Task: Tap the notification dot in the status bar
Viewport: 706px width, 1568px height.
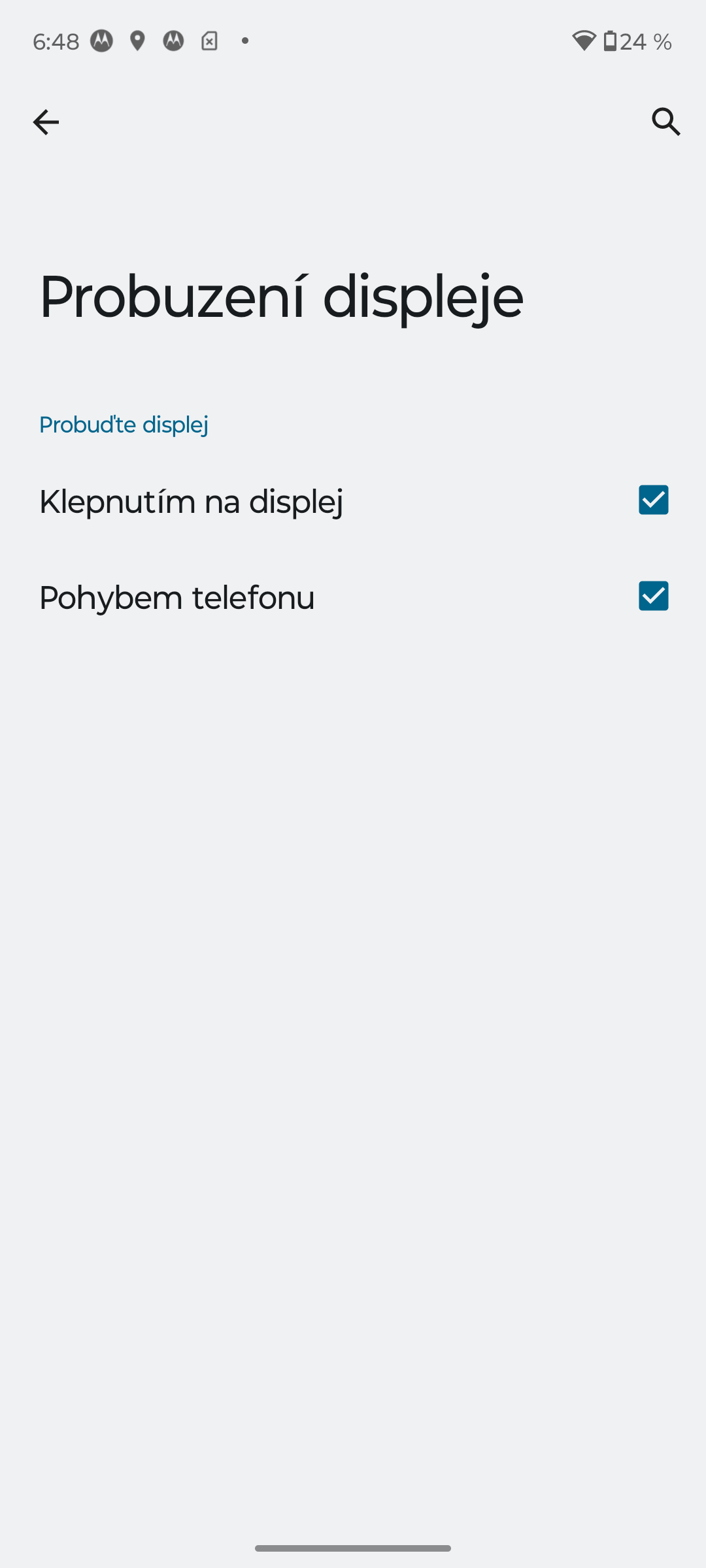Action: 245,41
